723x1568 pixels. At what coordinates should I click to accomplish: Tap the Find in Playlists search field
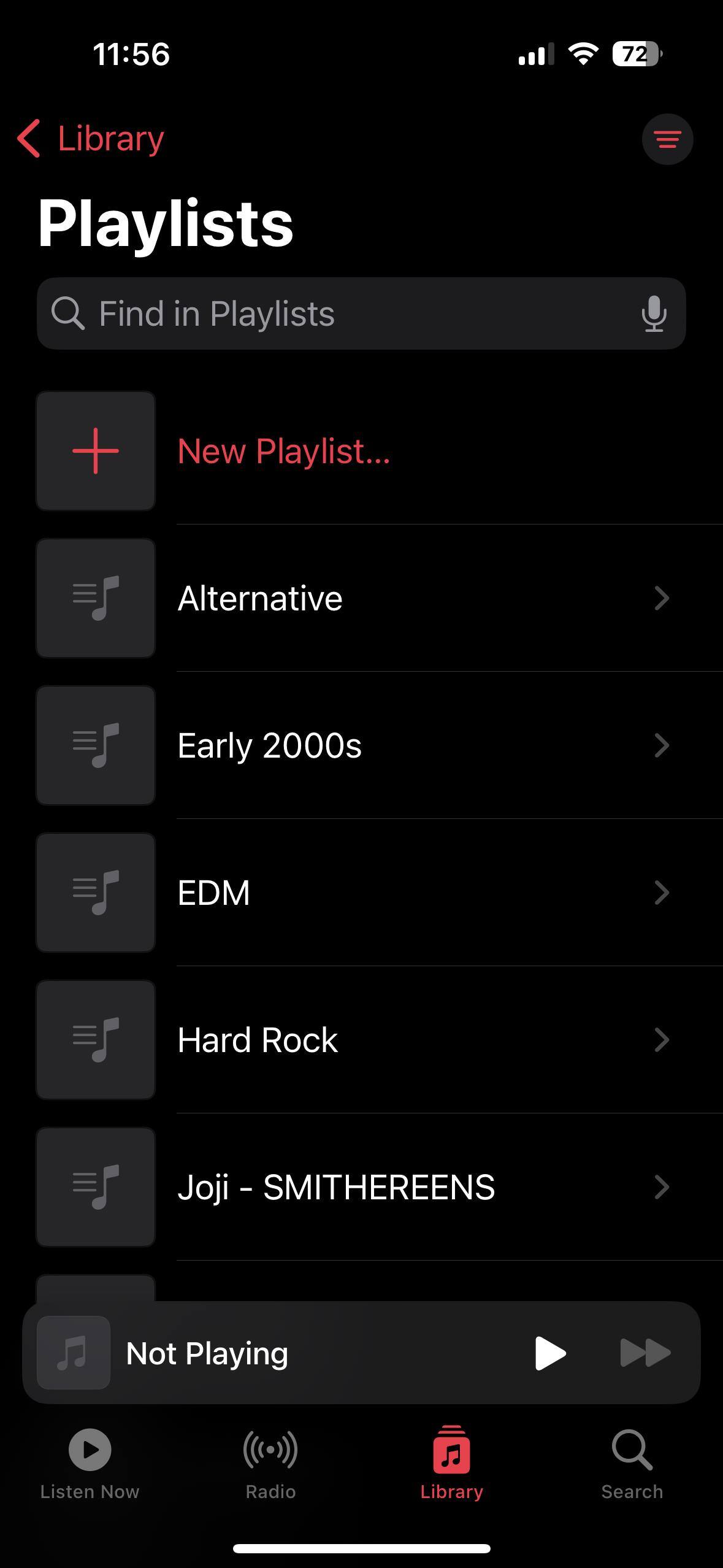click(x=343, y=314)
